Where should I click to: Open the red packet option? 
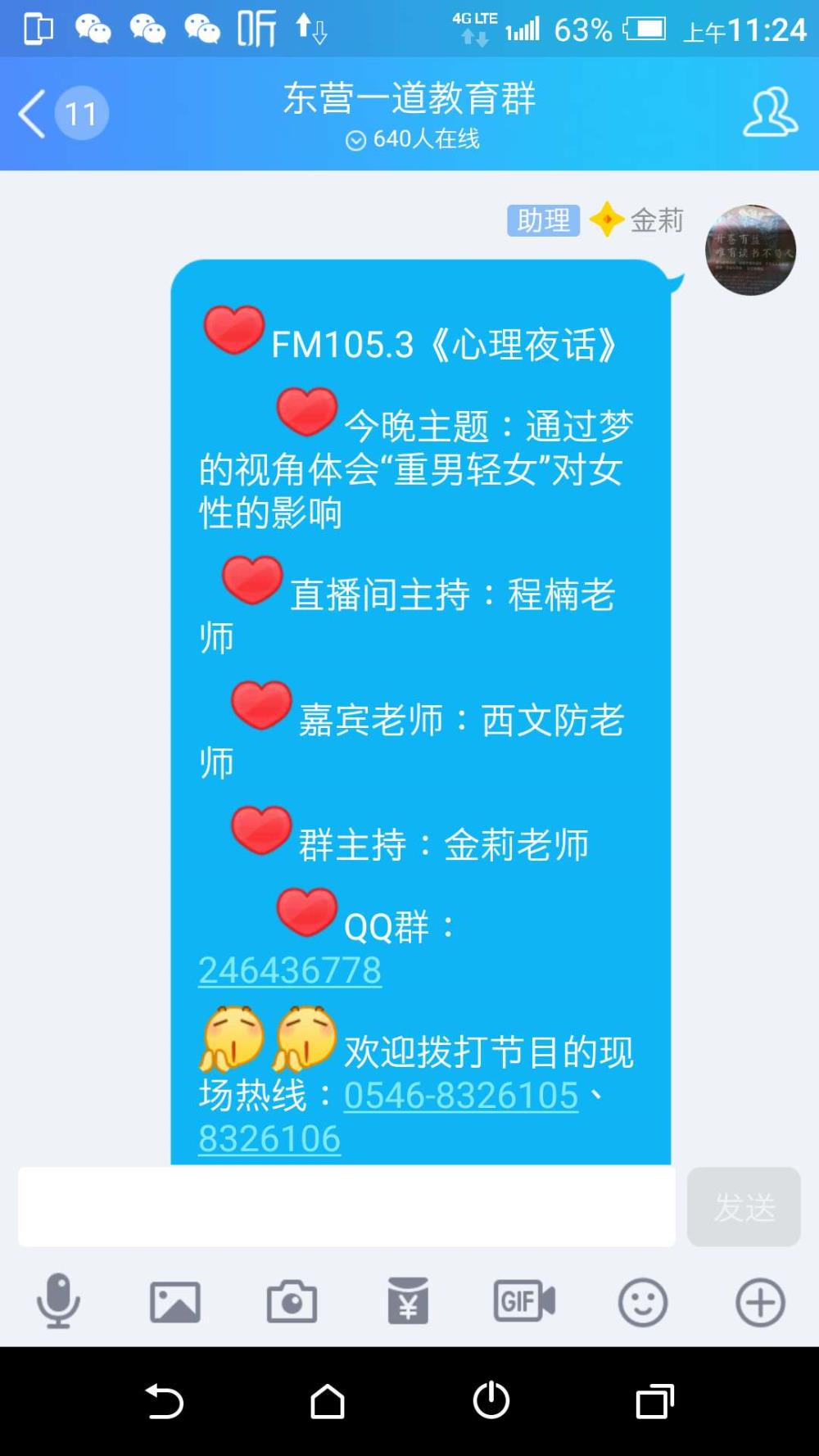click(x=408, y=1300)
